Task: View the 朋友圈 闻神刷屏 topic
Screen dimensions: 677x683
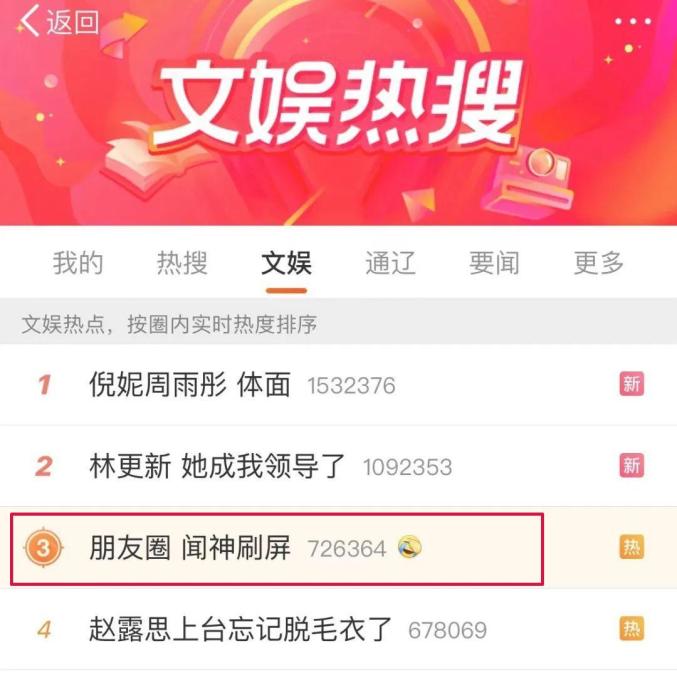Action: 190,548
